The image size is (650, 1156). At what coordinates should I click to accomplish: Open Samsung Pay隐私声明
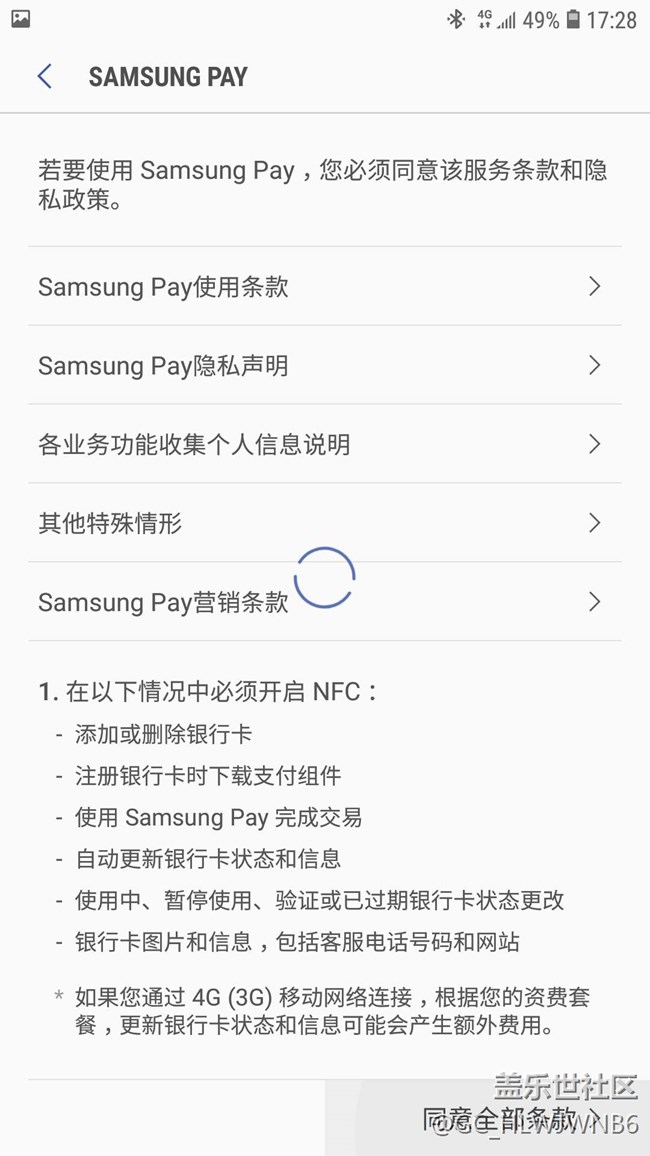[324, 365]
